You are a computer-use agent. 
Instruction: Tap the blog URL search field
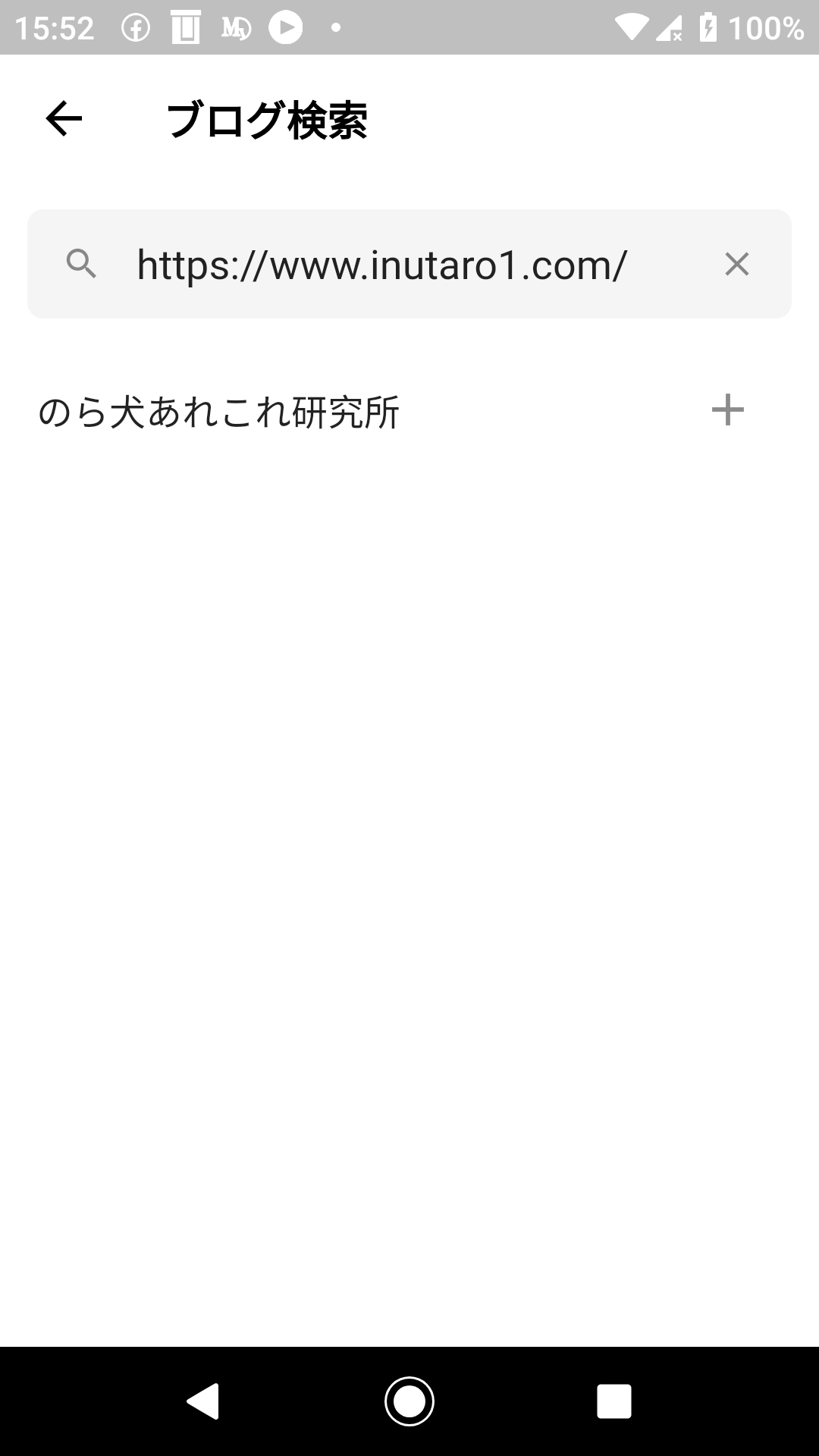point(409,264)
